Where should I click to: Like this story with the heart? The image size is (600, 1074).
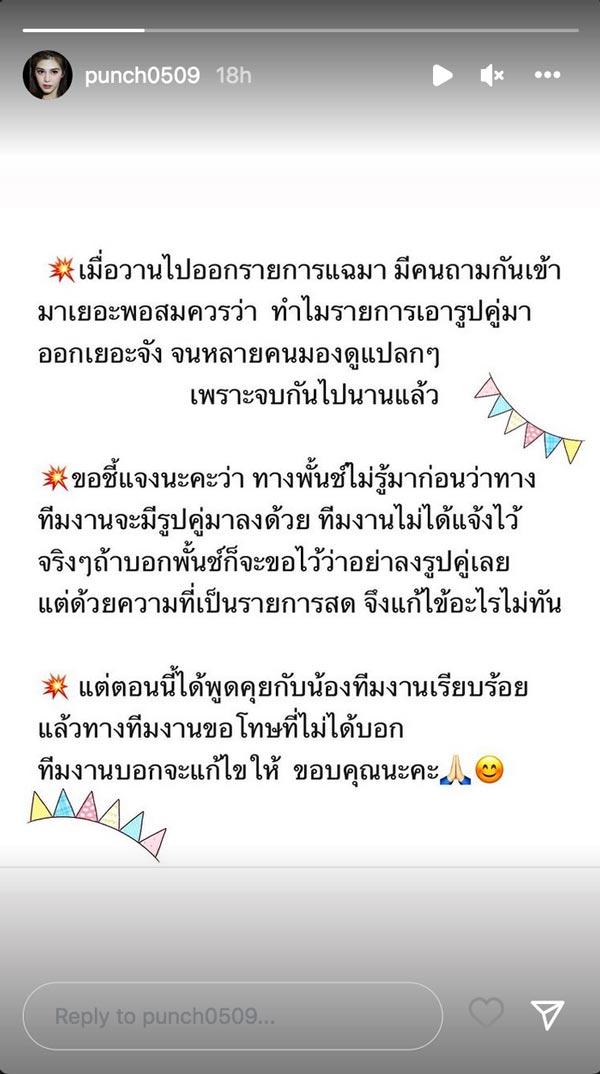point(486,1014)
